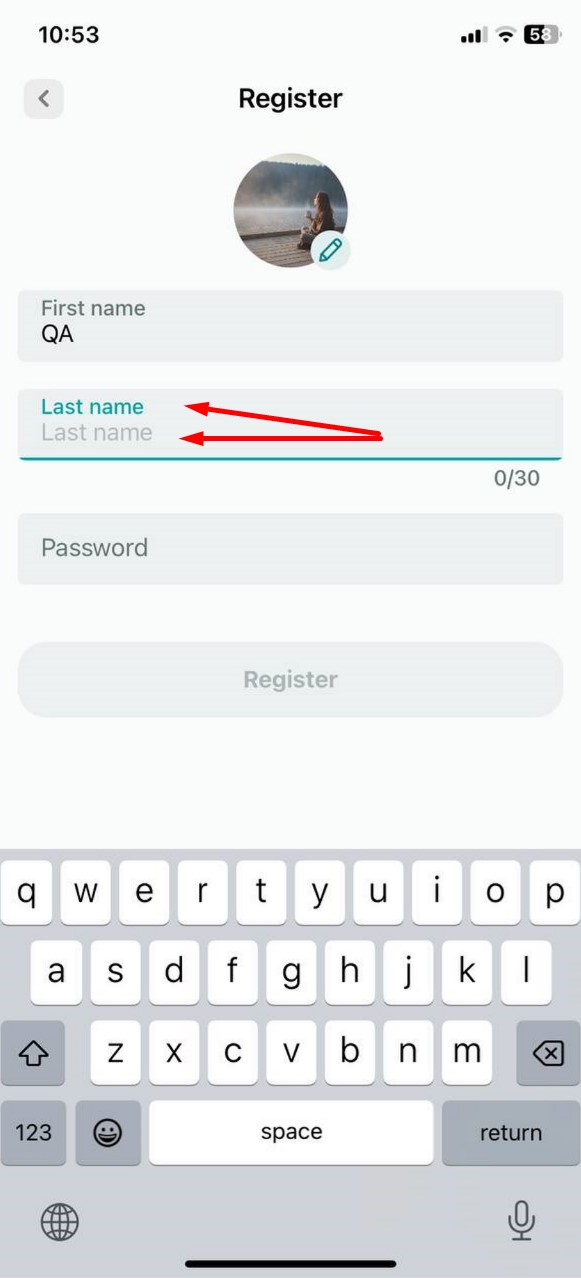This screenshot has width=581, height=1278.
Task: Start dictation with the microphone
Action: 521,1221
